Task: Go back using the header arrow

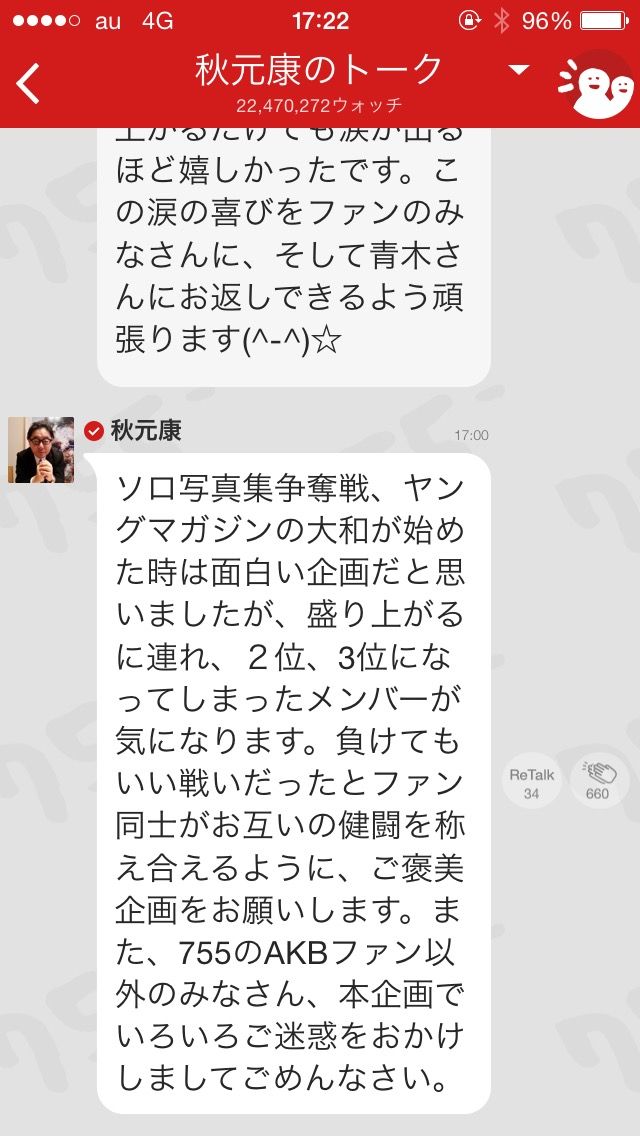Action: (x=28, y=83)
